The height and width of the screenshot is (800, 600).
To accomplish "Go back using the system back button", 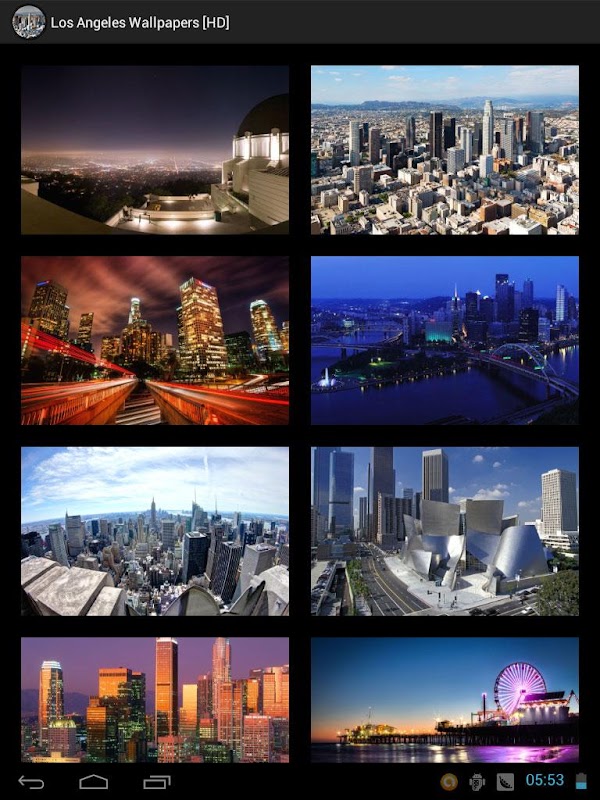I will 31,782.
